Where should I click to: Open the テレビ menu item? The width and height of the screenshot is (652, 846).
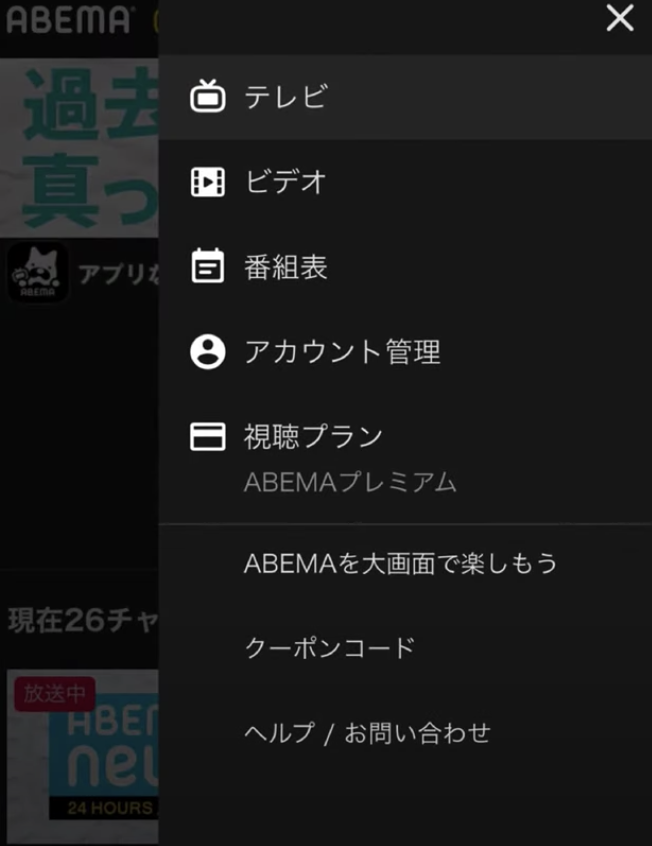pos(286,97)
